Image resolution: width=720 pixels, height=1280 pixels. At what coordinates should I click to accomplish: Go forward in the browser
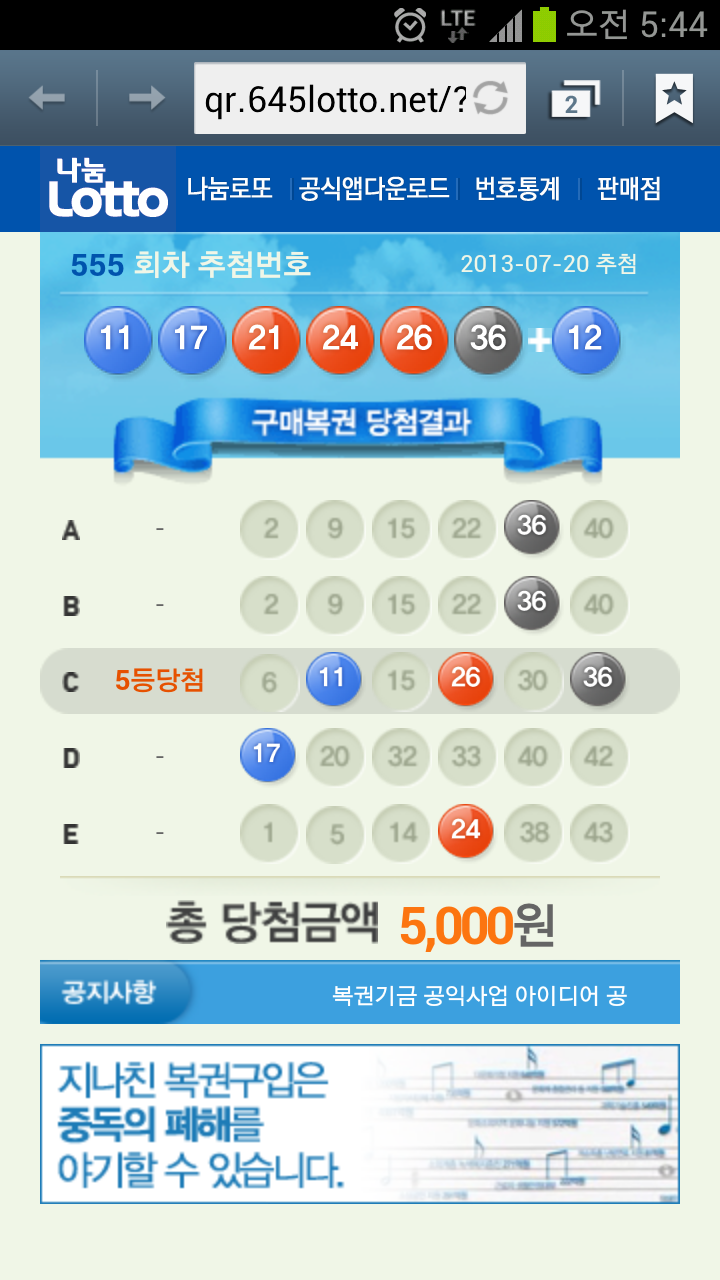coord(147,98)
